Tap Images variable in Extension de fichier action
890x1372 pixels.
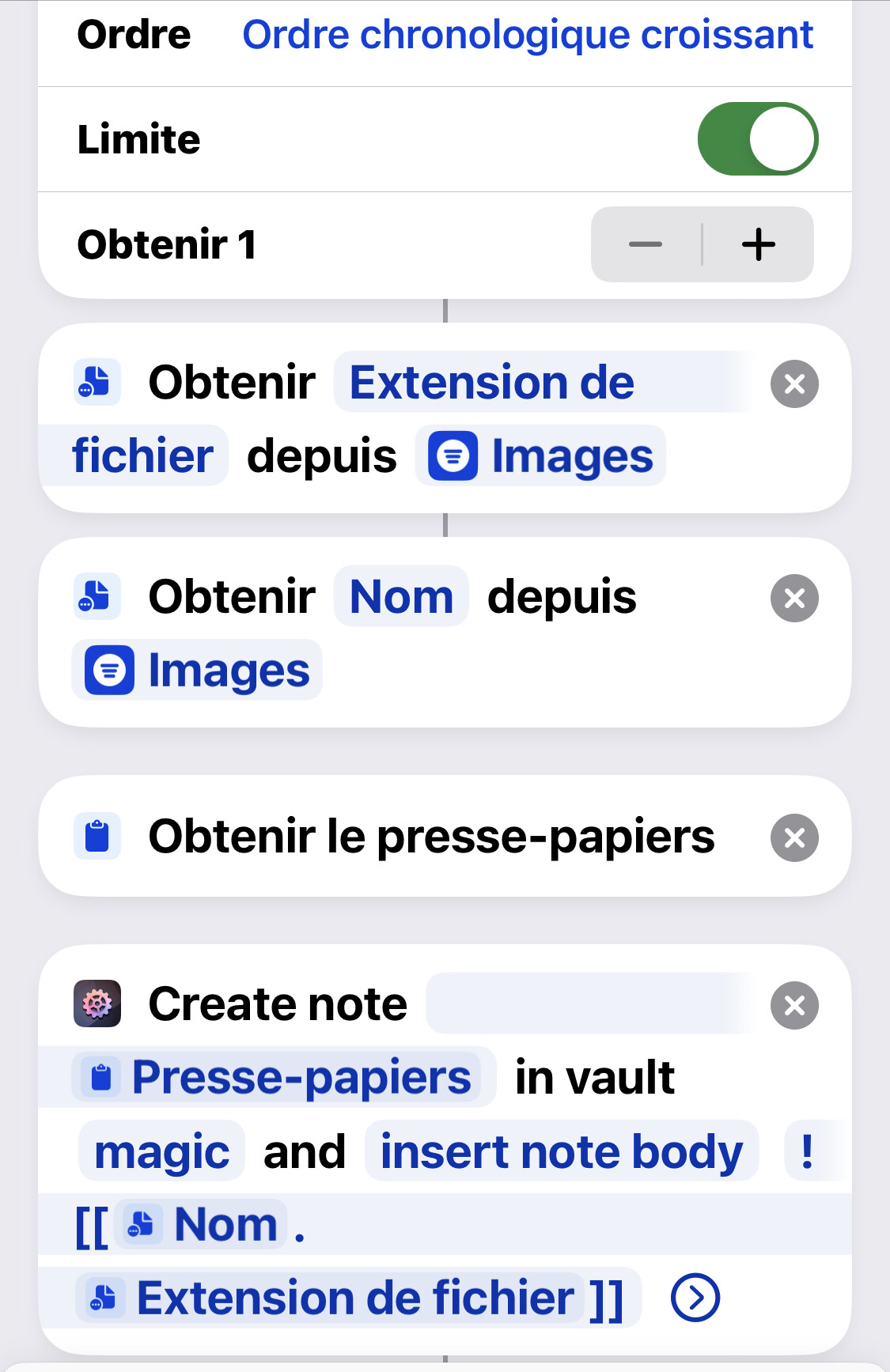tap(541, 456)
